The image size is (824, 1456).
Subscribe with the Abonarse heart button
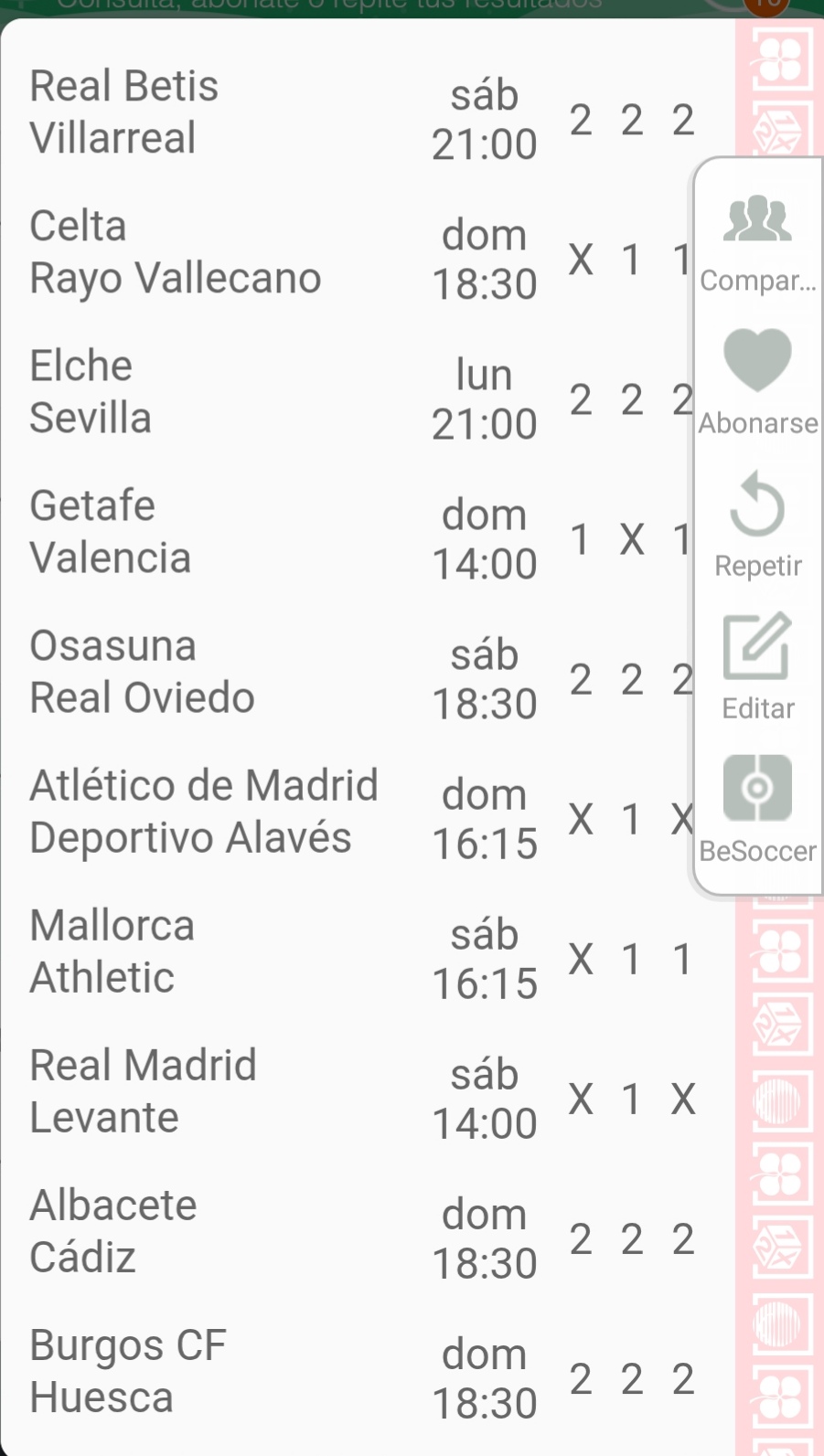click(757, 382)
